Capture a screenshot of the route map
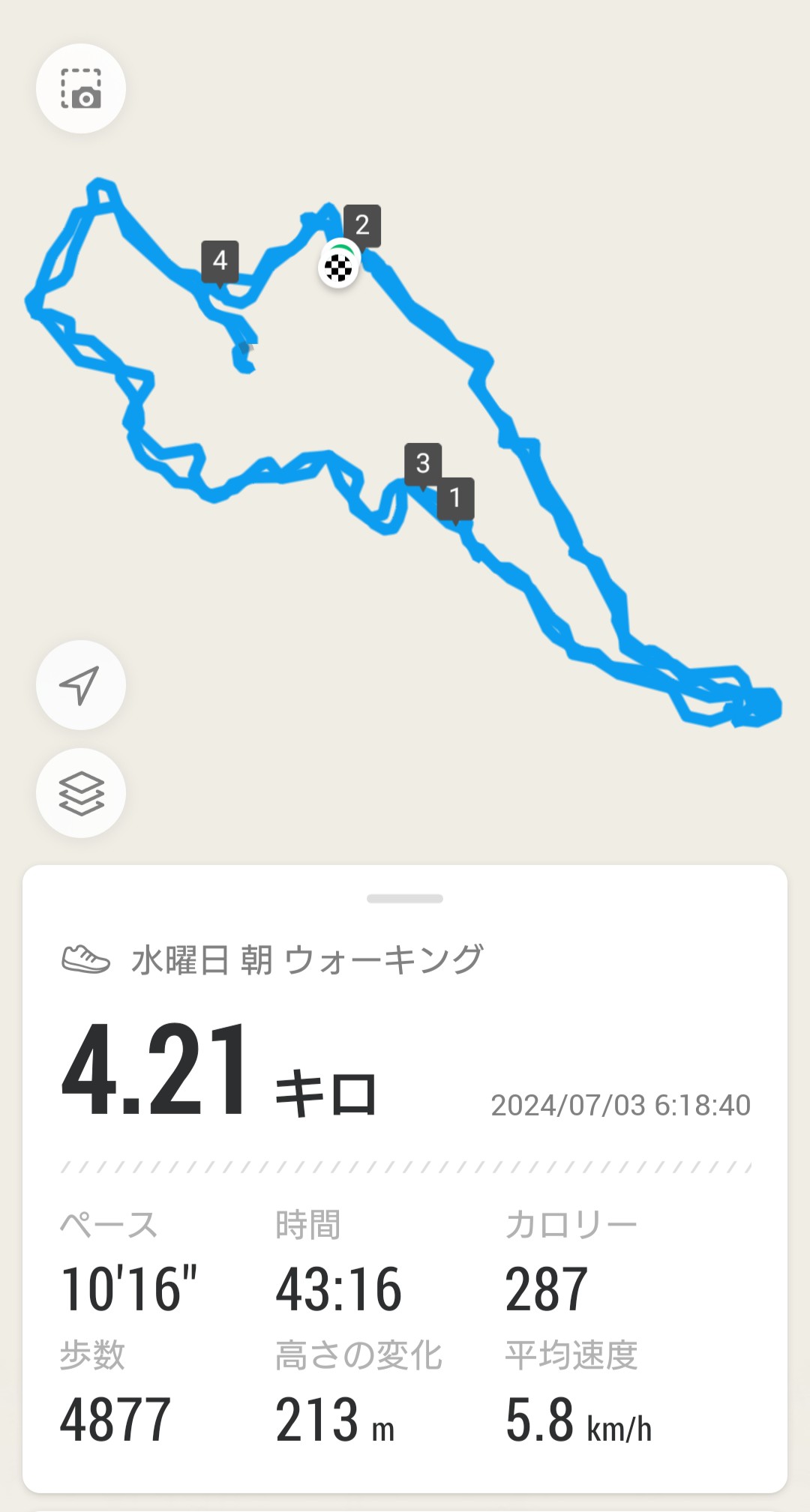 tap(81, 88)
